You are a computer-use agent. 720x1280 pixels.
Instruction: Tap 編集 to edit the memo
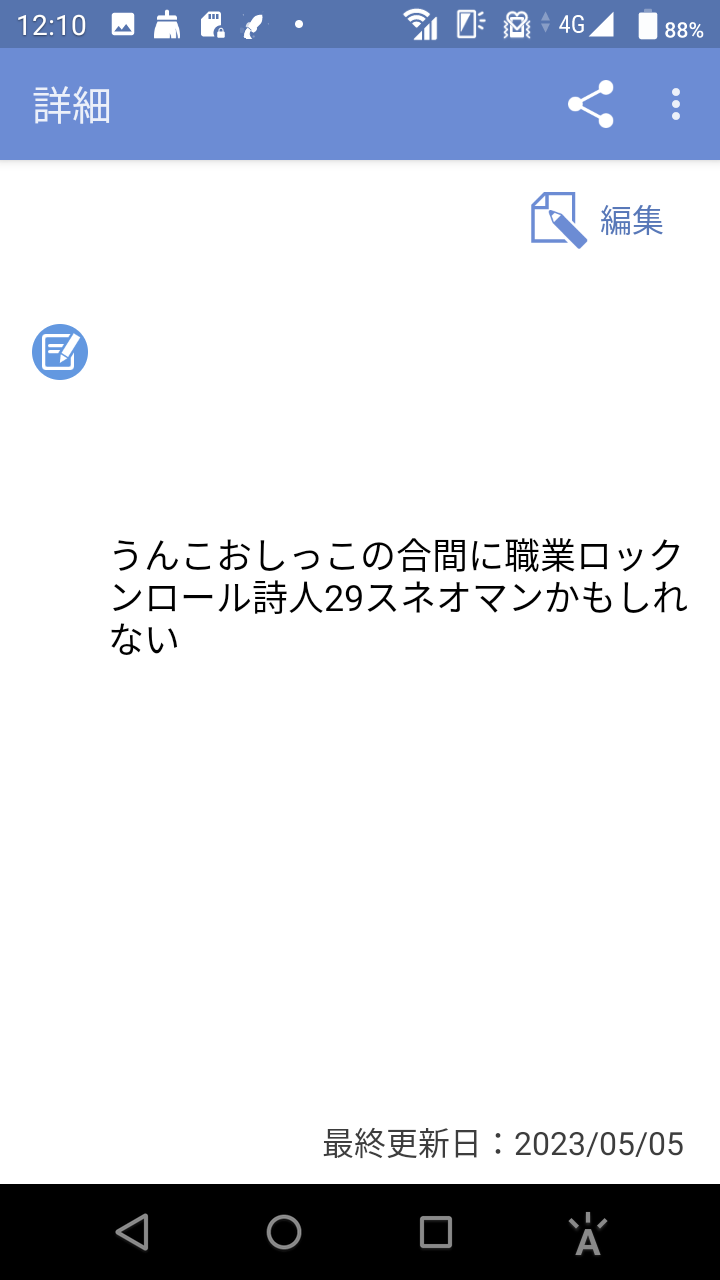[x=597, y=220]
